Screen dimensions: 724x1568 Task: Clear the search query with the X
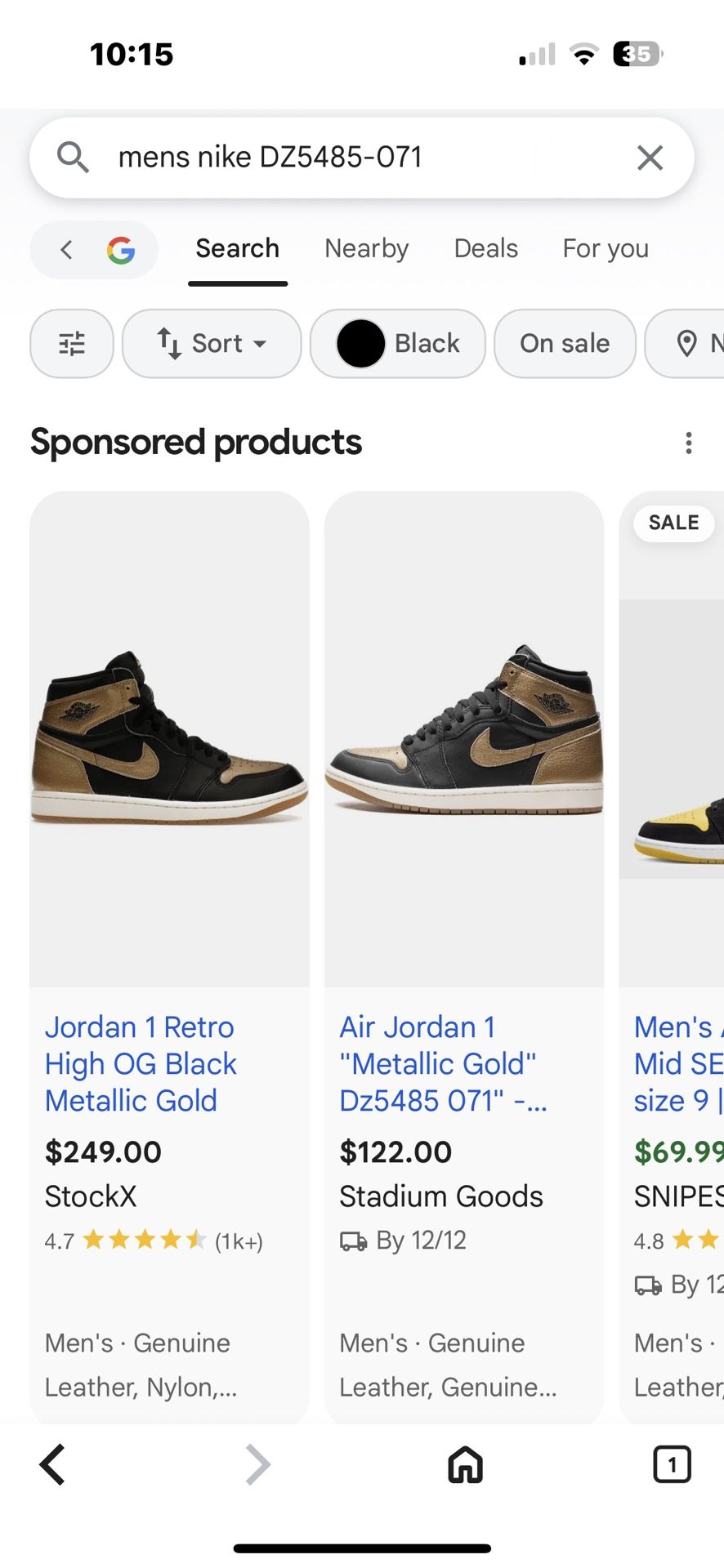650,157
